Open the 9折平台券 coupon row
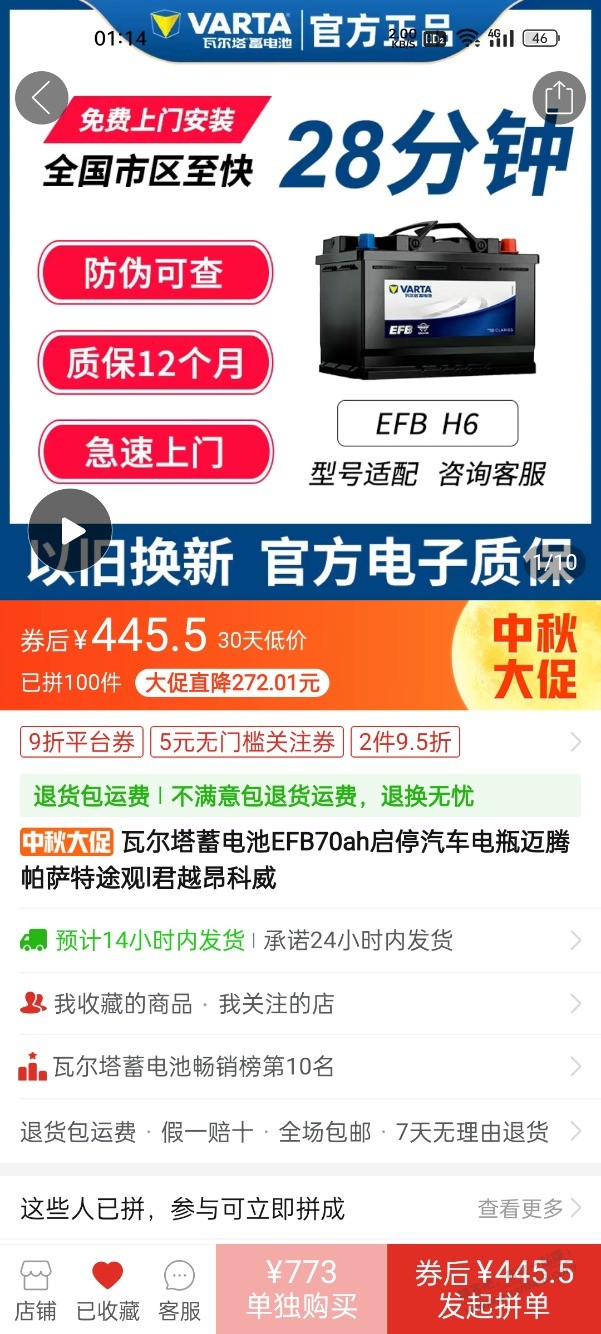Image resolution: width=601 pixels, height=1334 pixels. [x=300, y=742]
